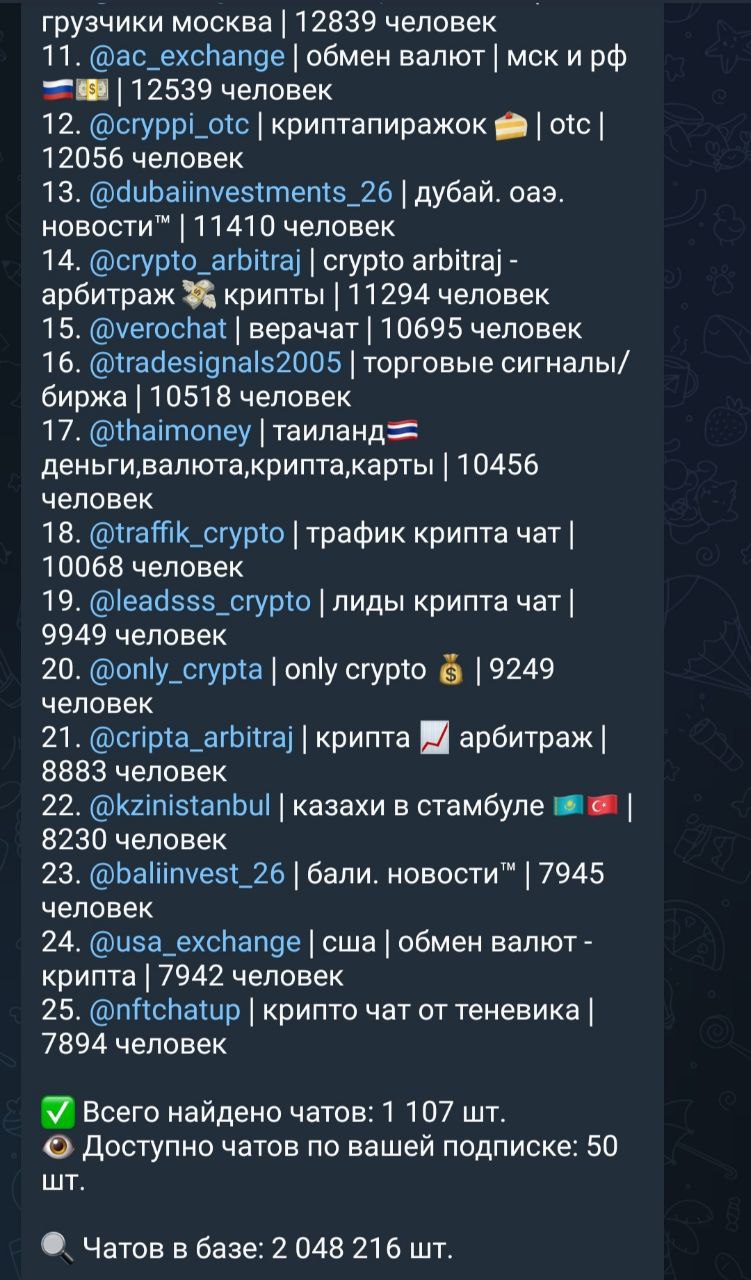751x1280 pixels.
Task: Tap the @usa_exchange mention
Action: tap(195, 943)
